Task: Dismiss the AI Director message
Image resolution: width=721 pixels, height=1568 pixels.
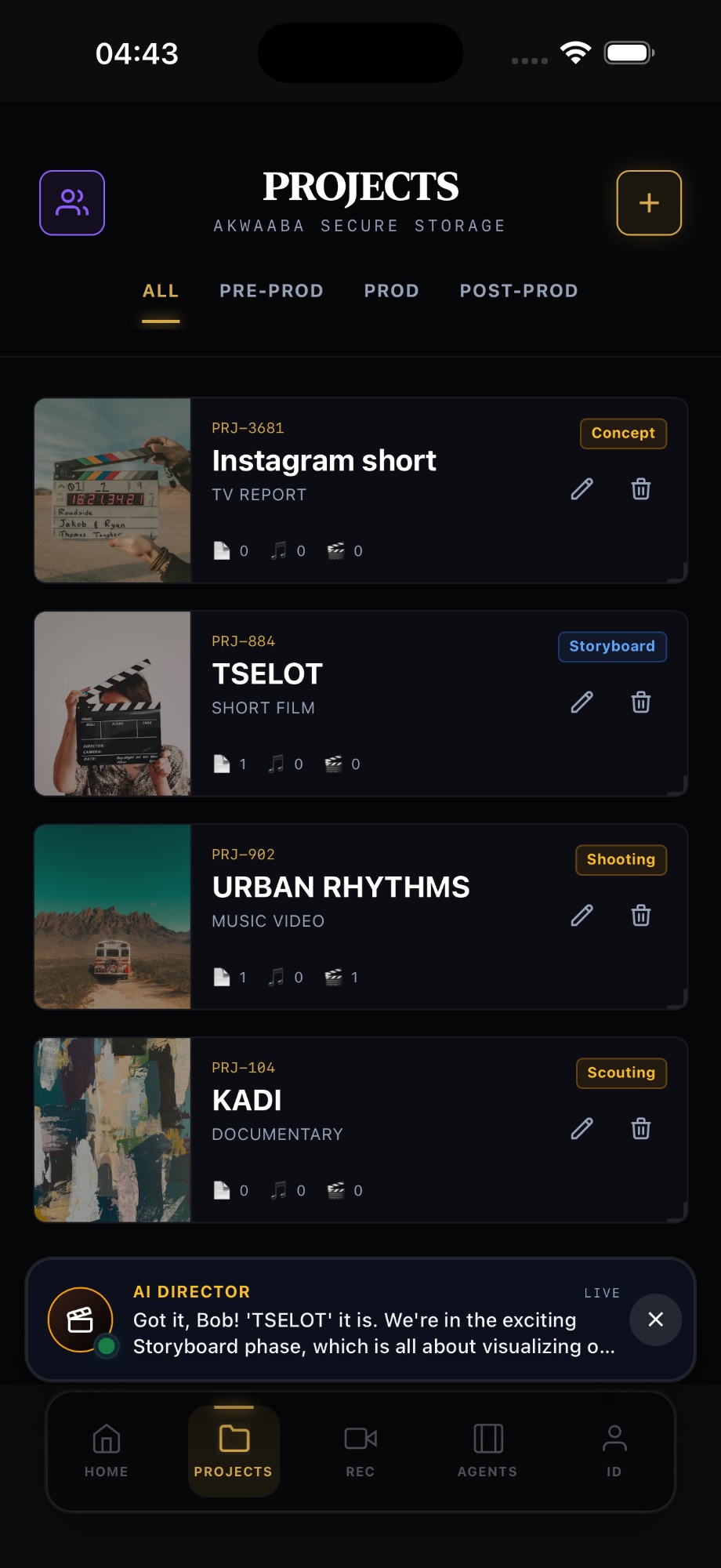Action: coord(655,1319)
